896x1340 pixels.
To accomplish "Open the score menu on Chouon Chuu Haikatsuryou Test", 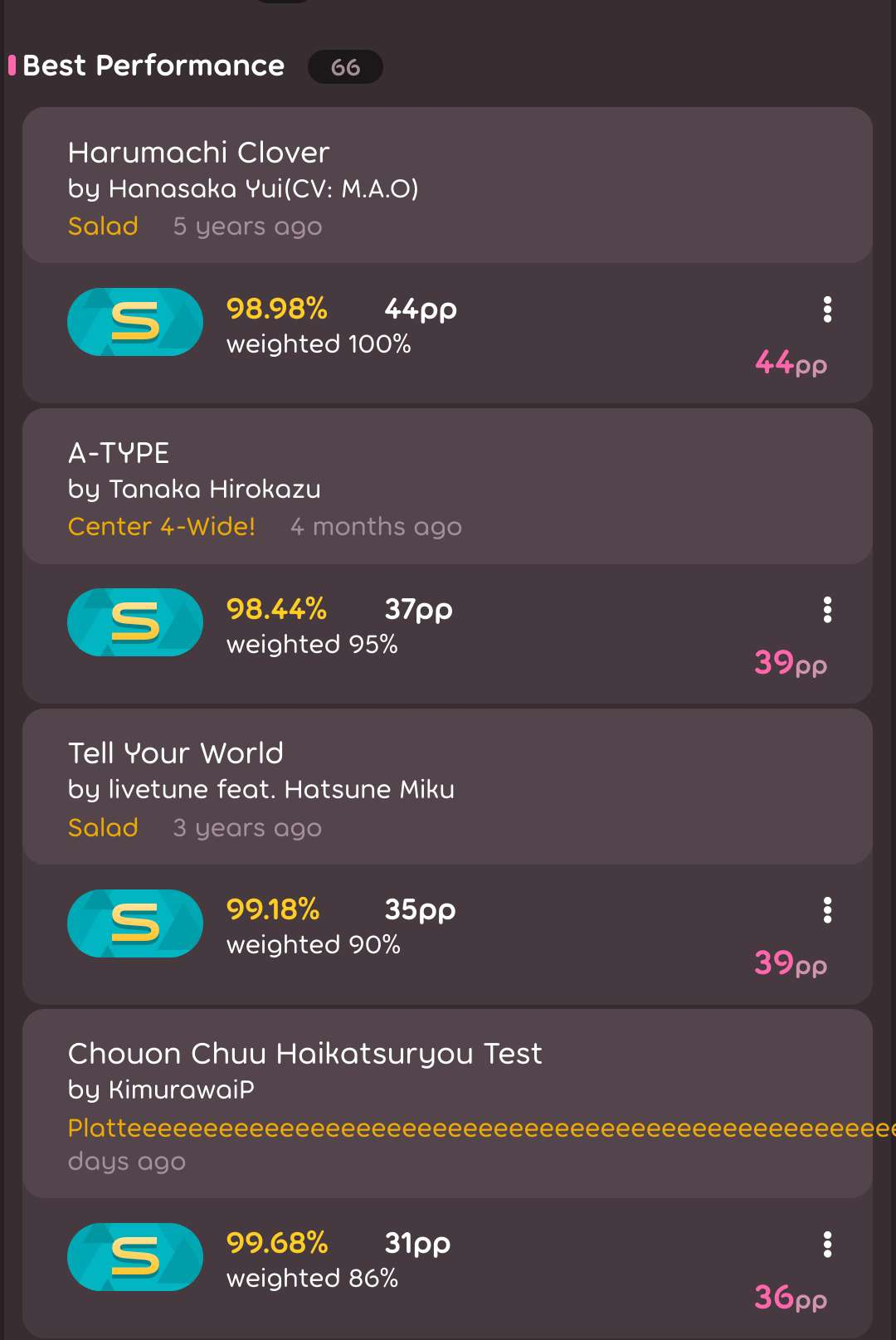I will coord(827,1245).
